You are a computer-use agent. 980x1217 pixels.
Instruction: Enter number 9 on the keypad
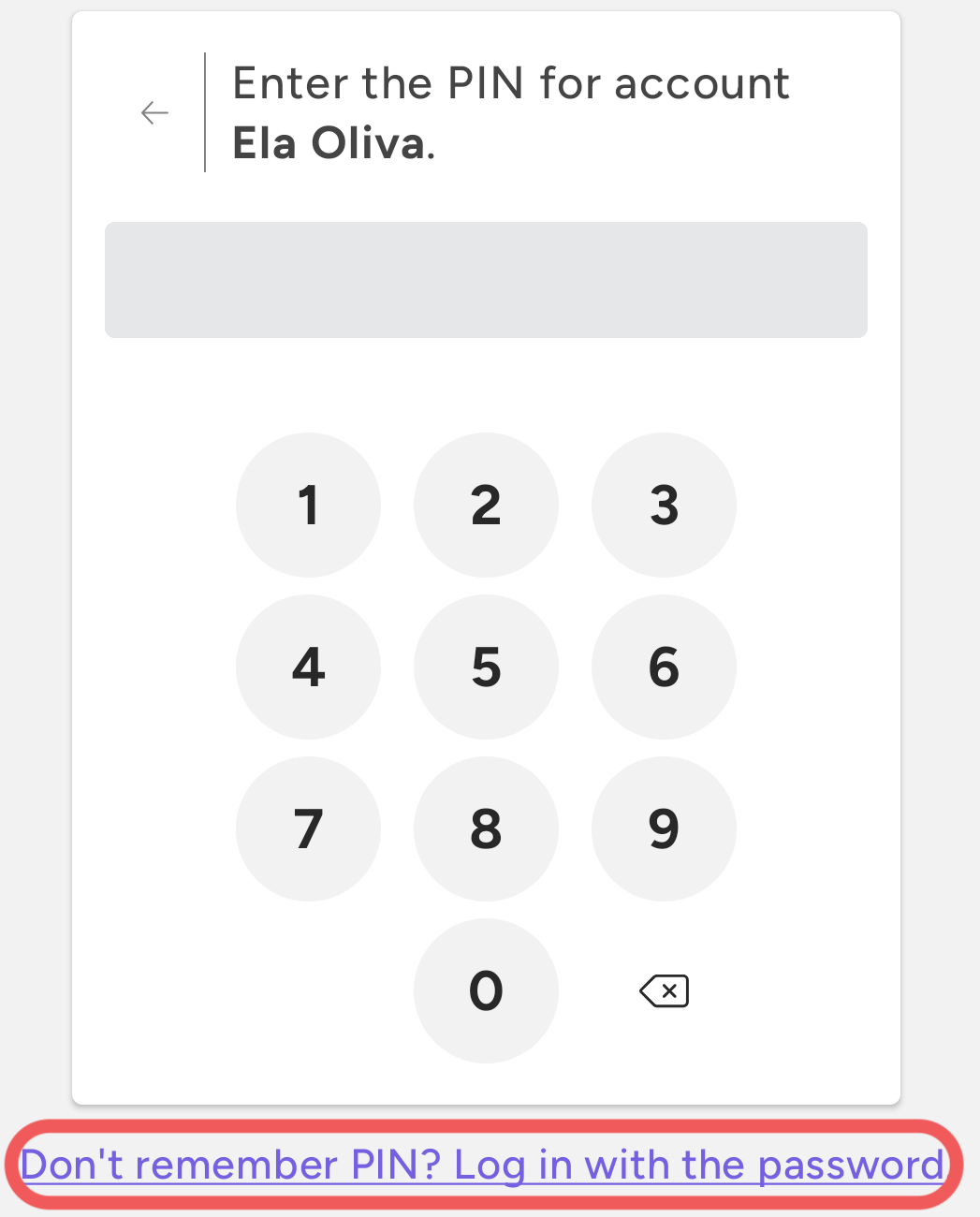coord(664,828)
